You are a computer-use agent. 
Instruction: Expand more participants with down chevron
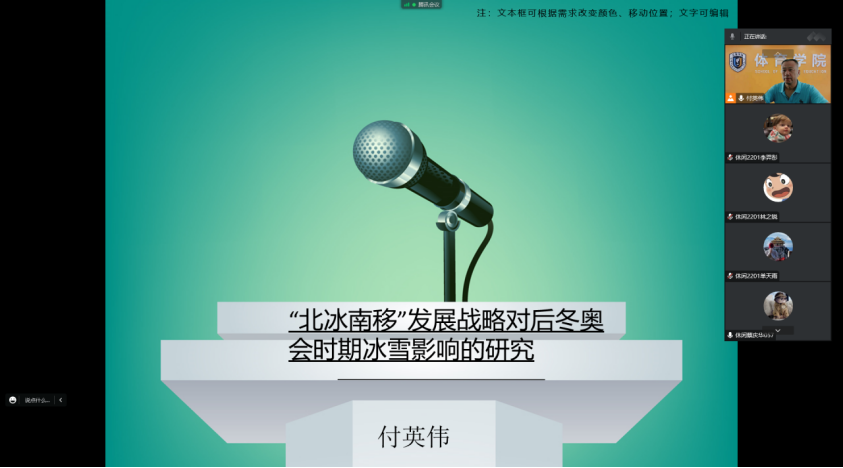click(x=777, y=330)
